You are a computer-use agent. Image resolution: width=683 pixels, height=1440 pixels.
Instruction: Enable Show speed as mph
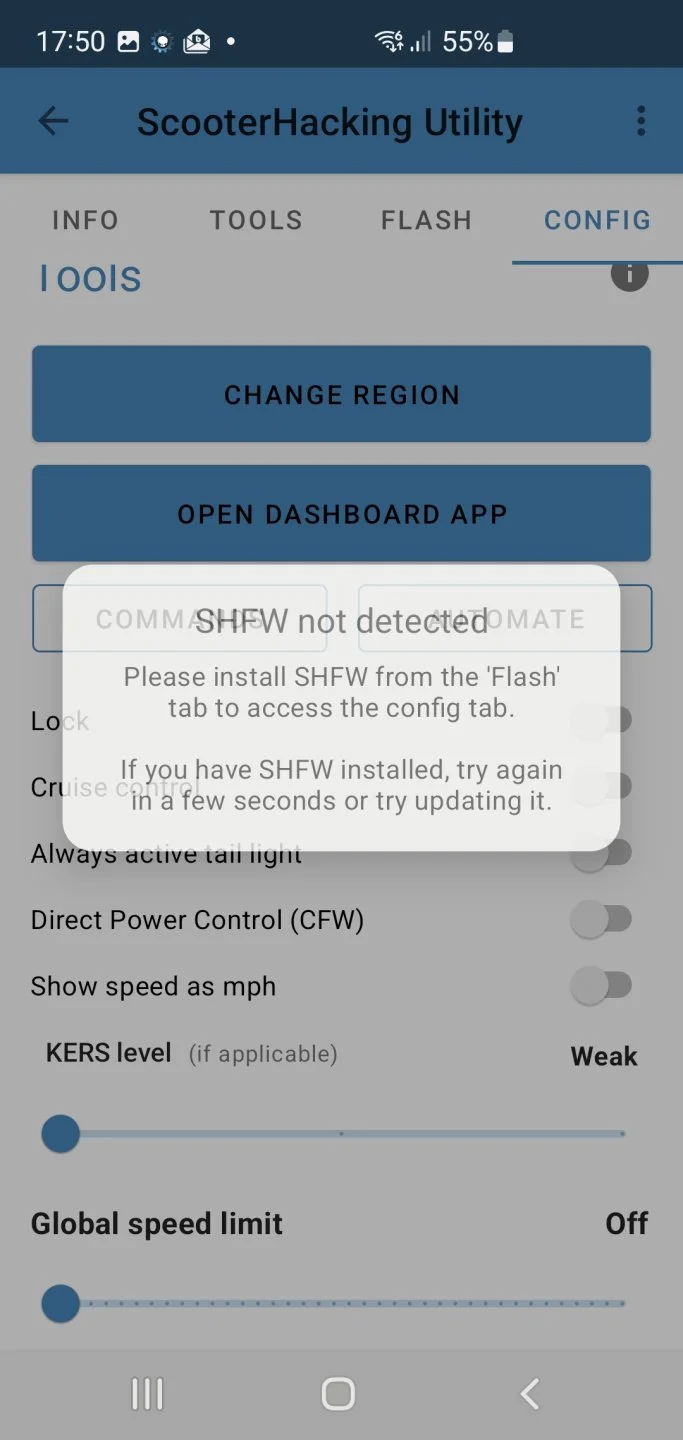pyautogui.click(x=601, y=986)
